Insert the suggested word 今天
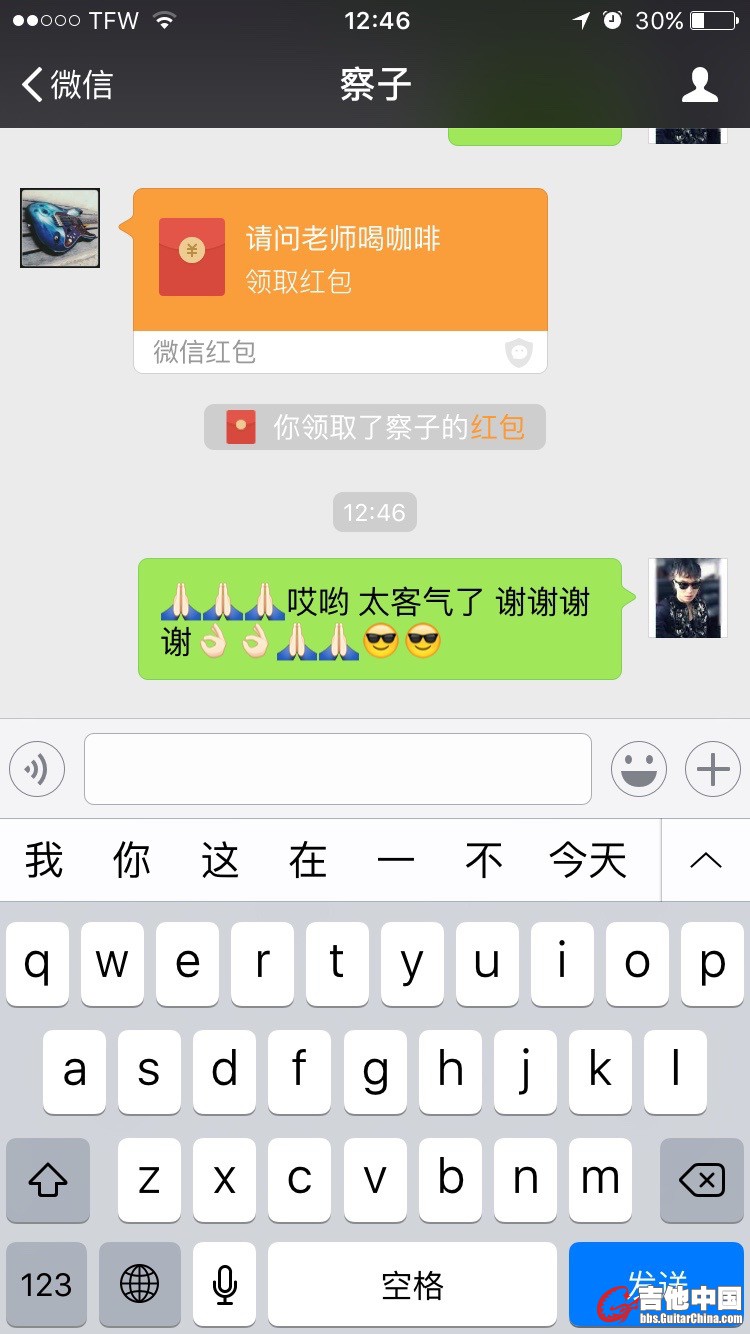 click(588, 860)
